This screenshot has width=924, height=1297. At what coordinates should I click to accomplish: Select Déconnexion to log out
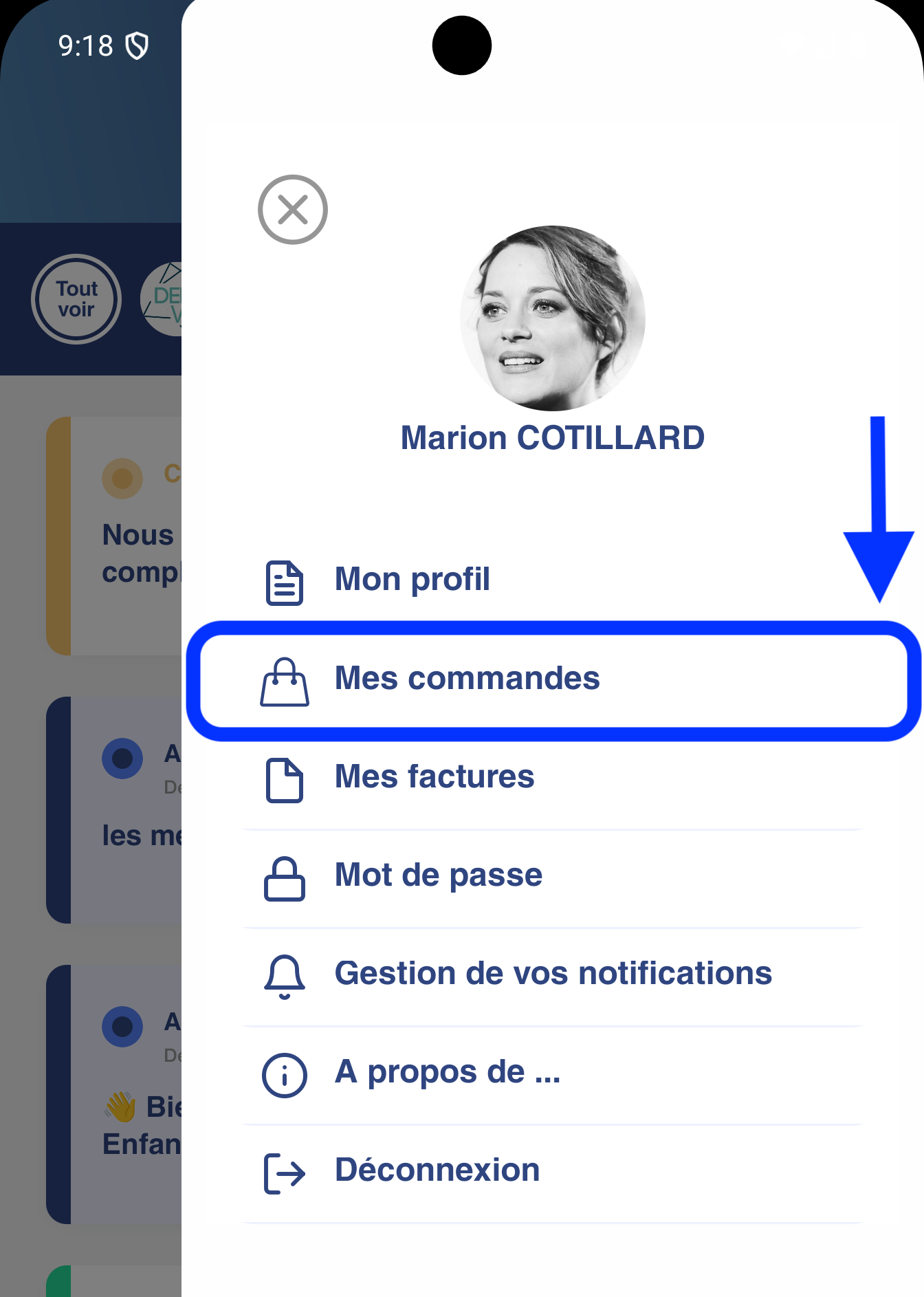click(x=437, y=1170)
